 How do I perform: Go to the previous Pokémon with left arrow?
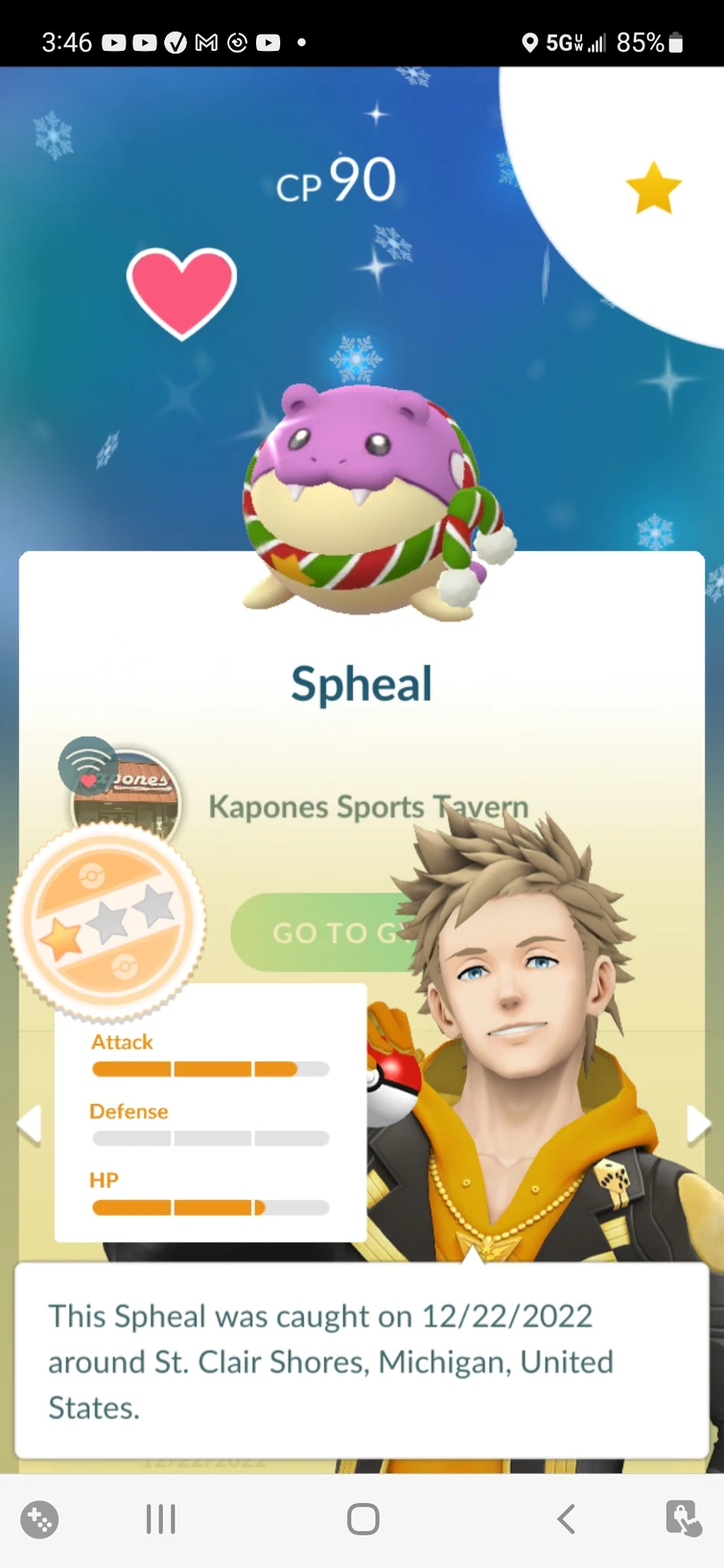[29, 1123]
